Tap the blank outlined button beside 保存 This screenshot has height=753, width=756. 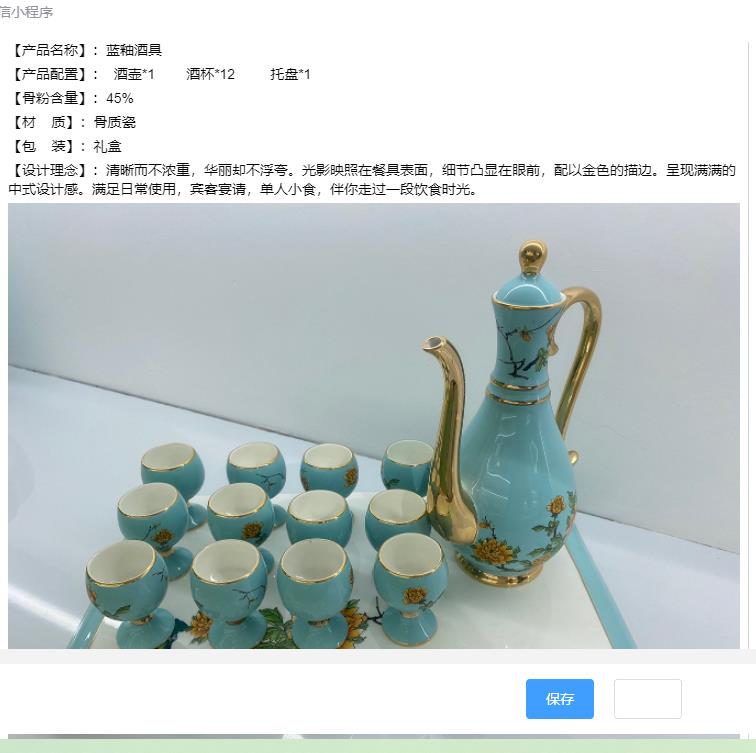[647, 699]
